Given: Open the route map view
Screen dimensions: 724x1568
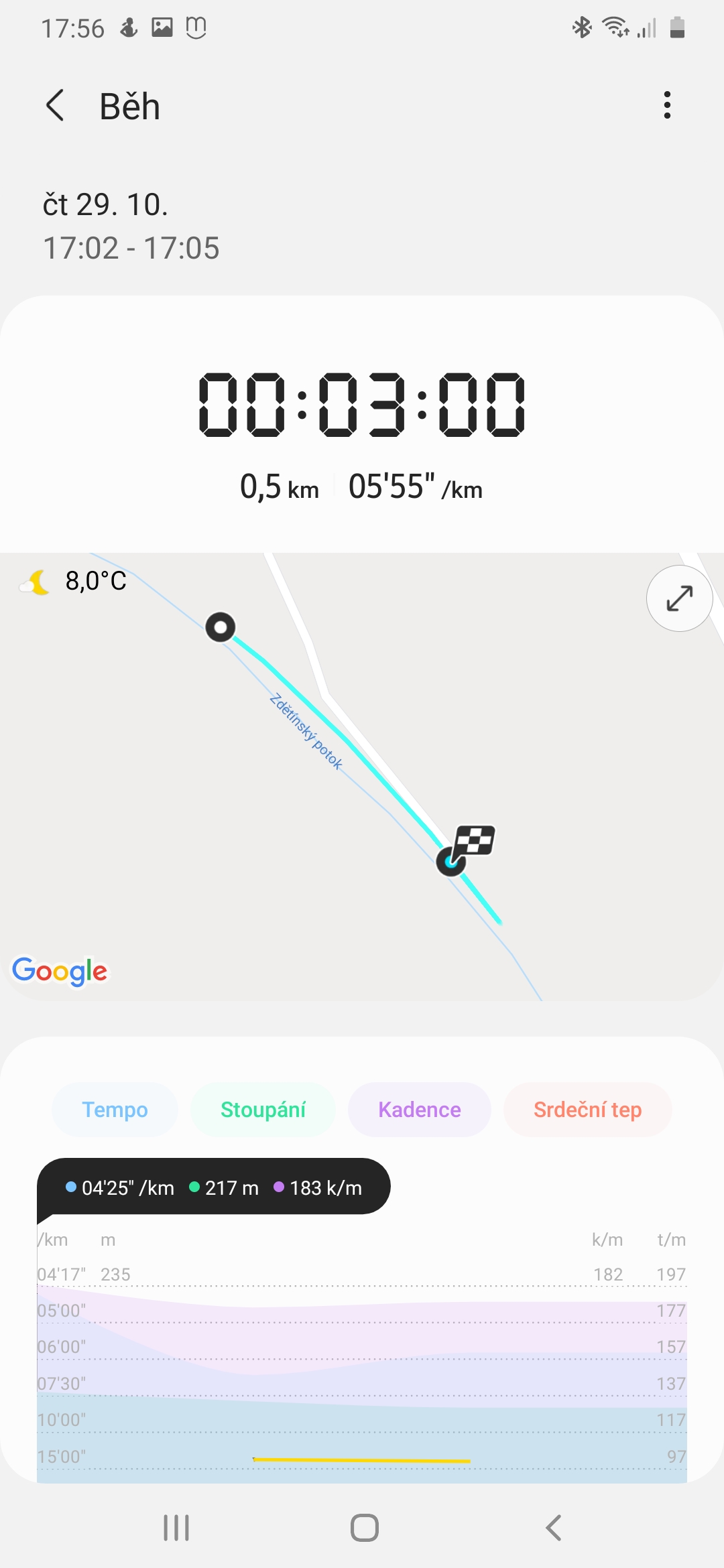Looking at the screenshot, I should click(x=362, y=777).
